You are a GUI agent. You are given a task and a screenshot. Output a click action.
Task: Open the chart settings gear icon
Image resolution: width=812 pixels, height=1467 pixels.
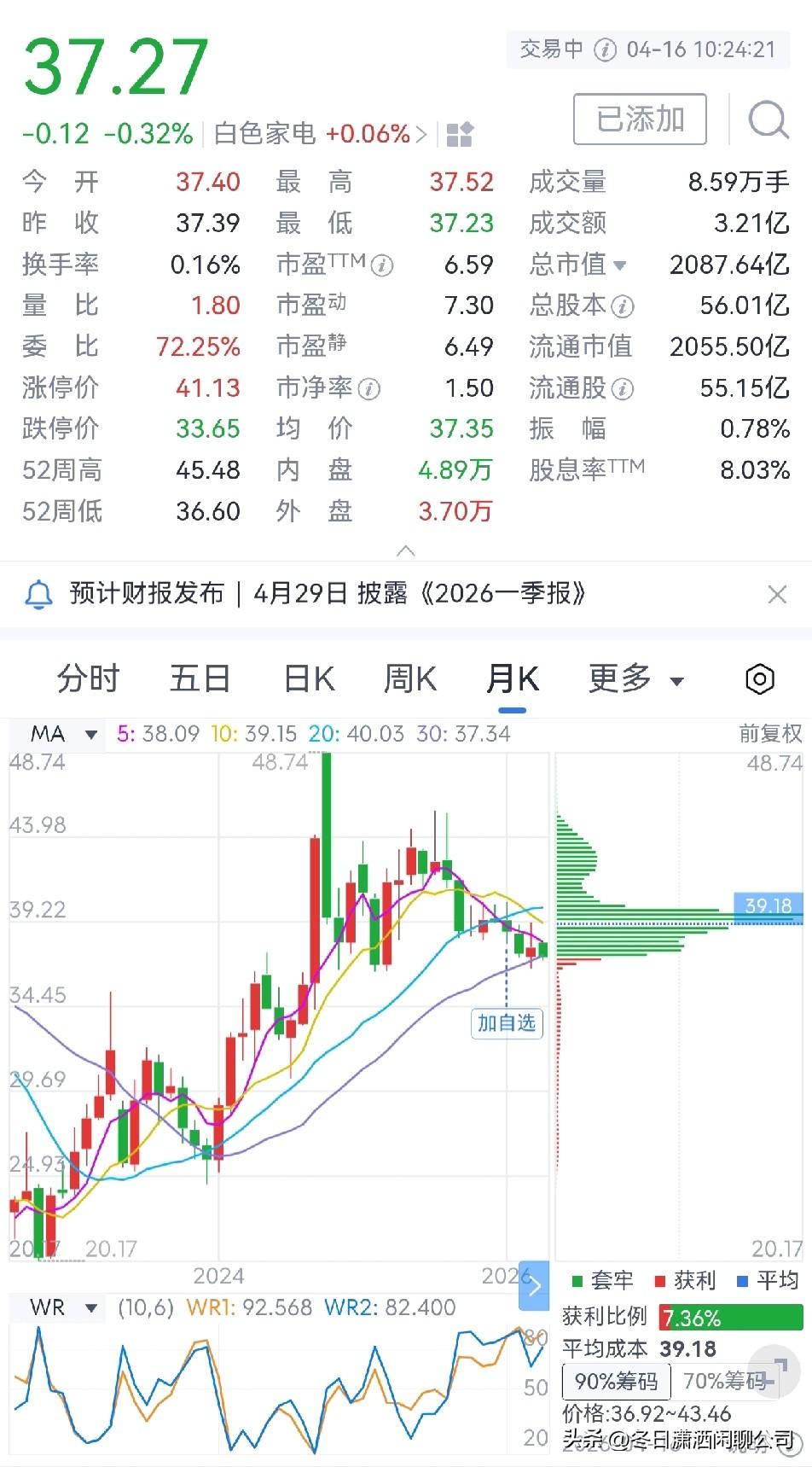[x=758, y=678]
